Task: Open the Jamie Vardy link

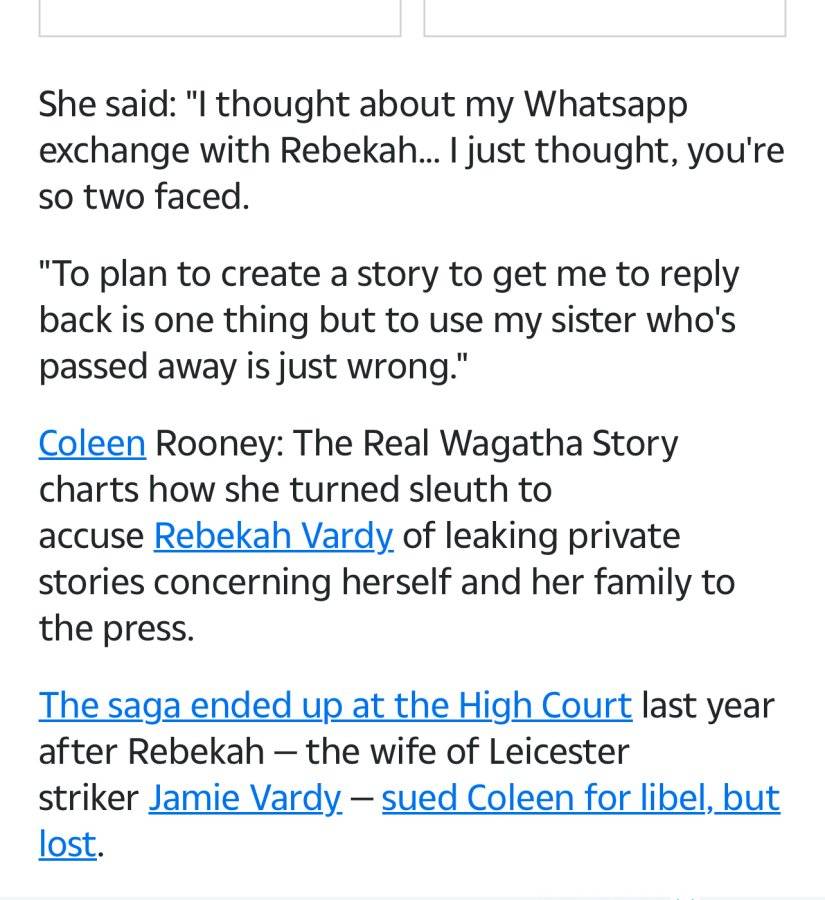Action: click(x=245, y=798)
